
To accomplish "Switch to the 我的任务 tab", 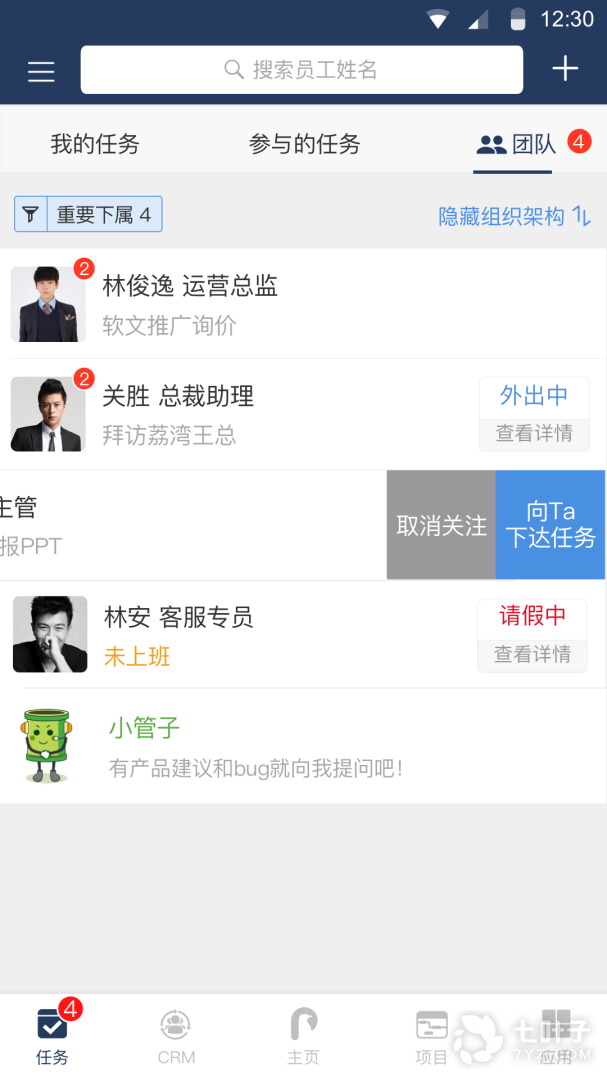I will 95,144.
